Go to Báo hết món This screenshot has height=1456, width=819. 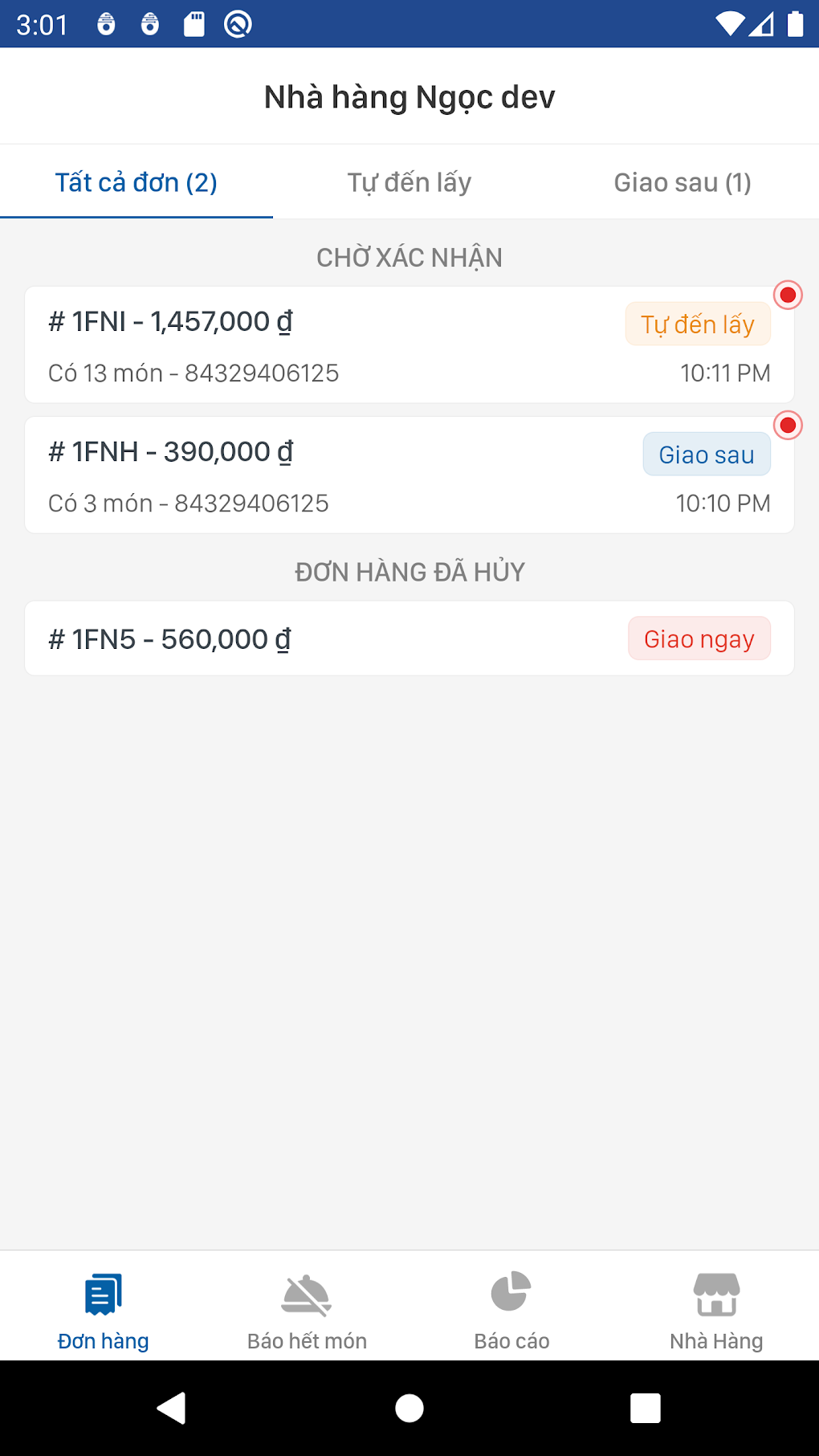click(307, 1309)
